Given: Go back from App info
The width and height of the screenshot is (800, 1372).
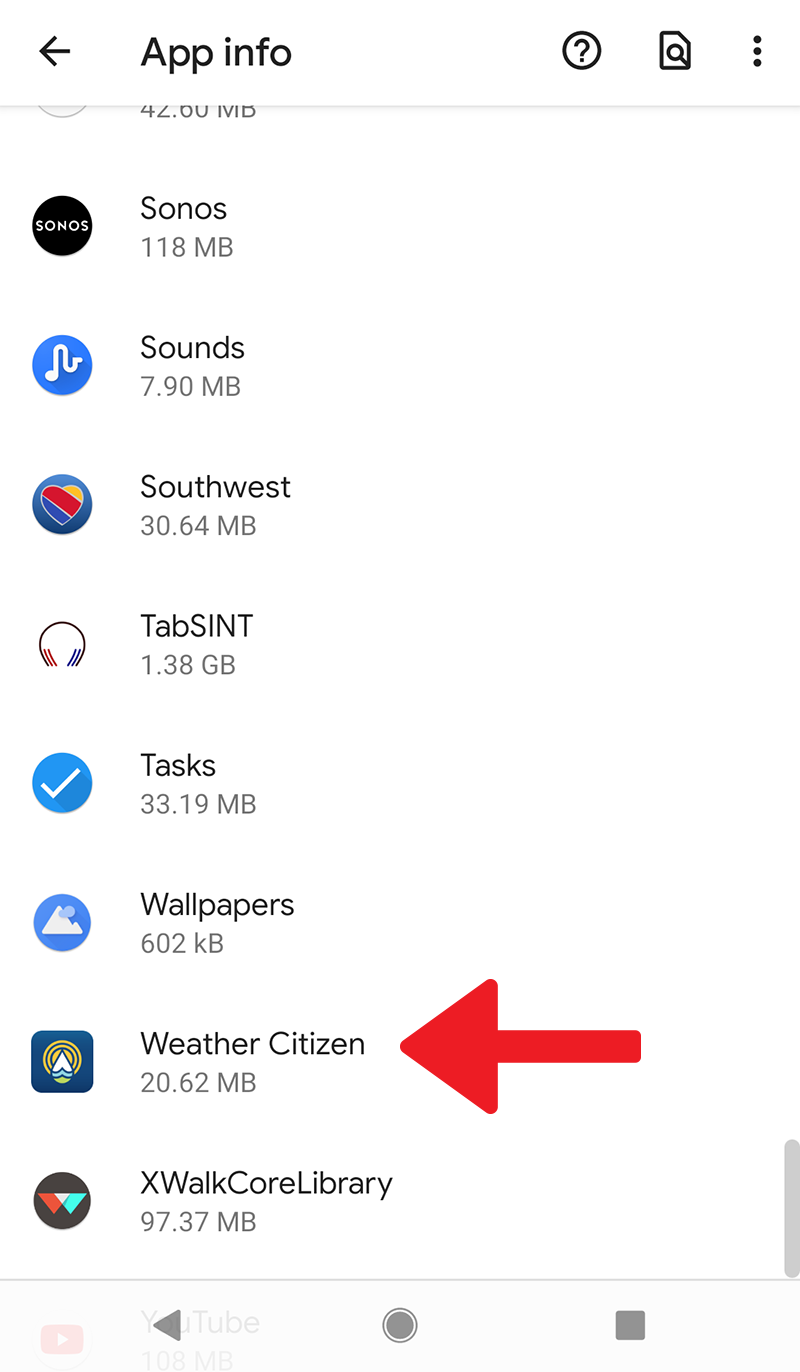Looking at the screenshot, I should pos(55,52).
